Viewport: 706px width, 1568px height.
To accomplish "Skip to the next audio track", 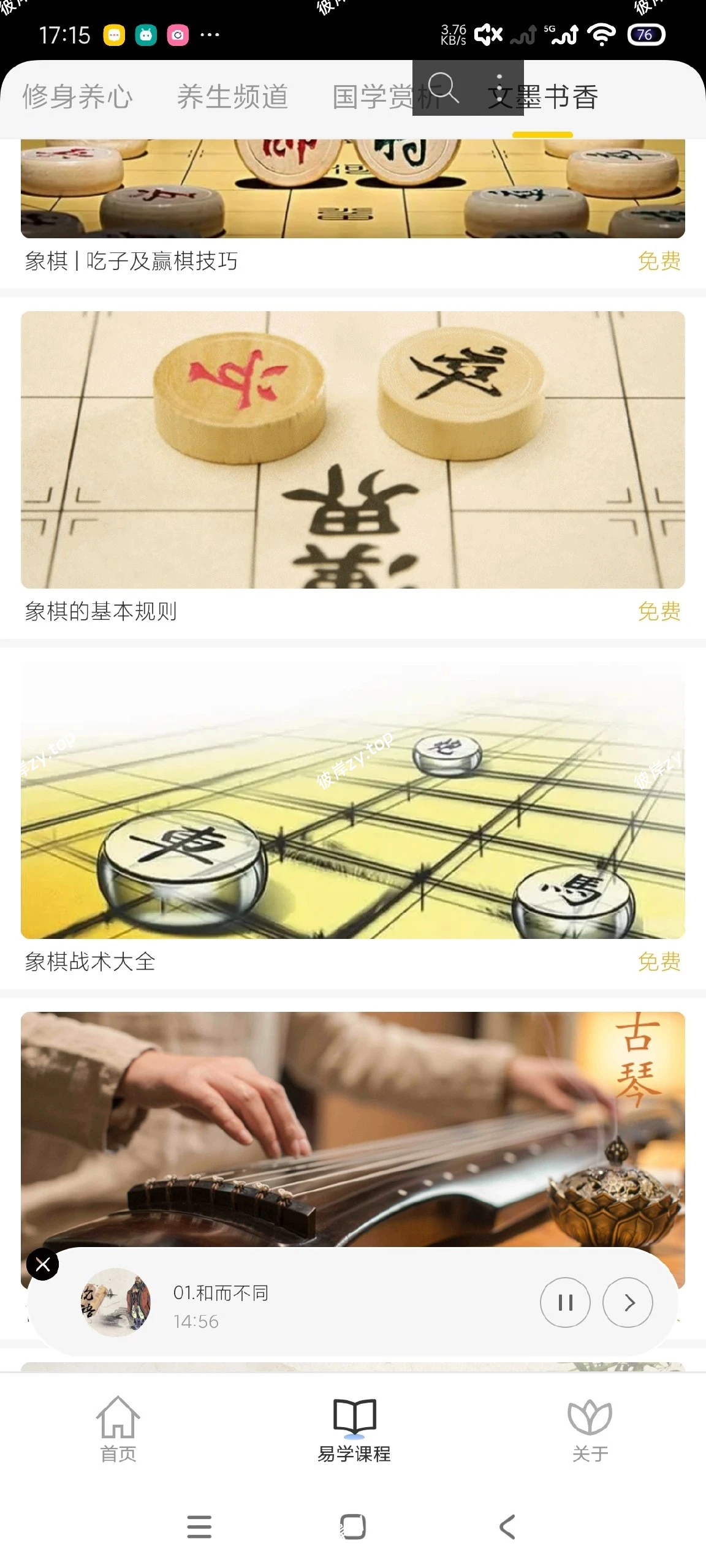I will tap(628, 1302).
